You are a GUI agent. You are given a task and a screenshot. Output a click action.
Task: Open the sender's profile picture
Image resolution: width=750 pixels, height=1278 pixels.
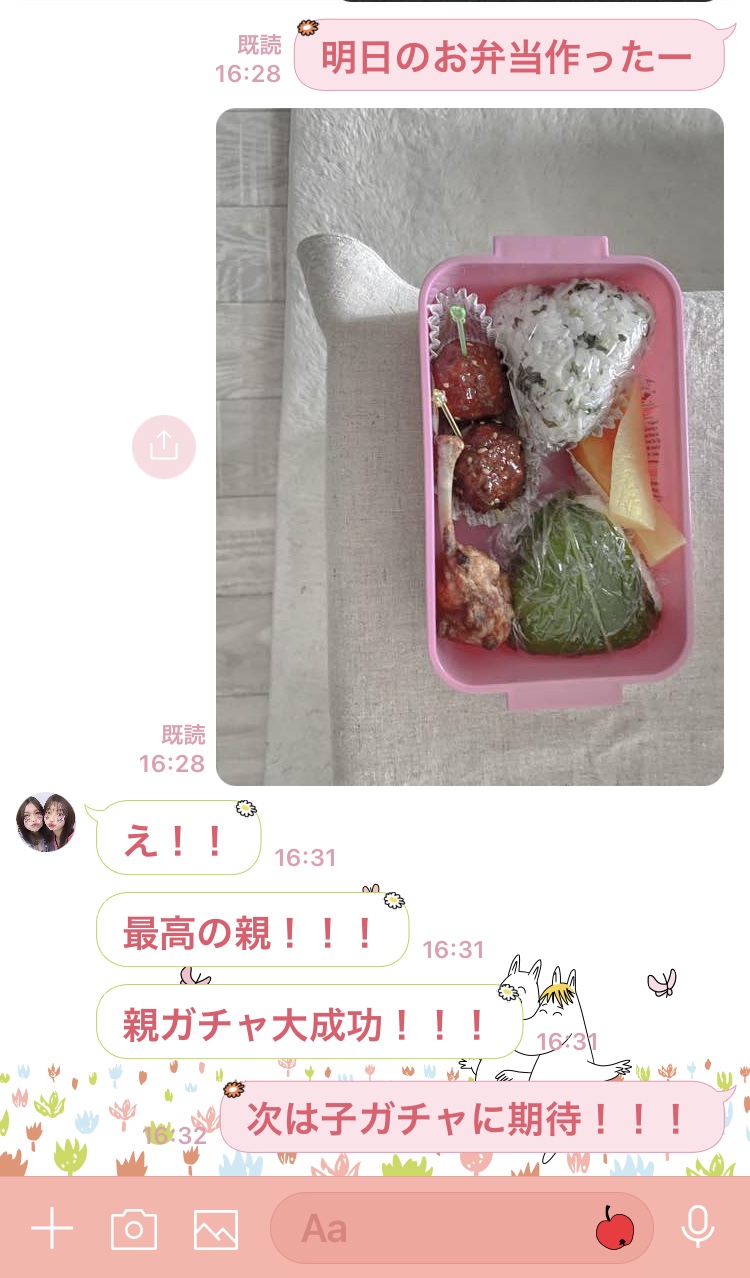point(46,822)
